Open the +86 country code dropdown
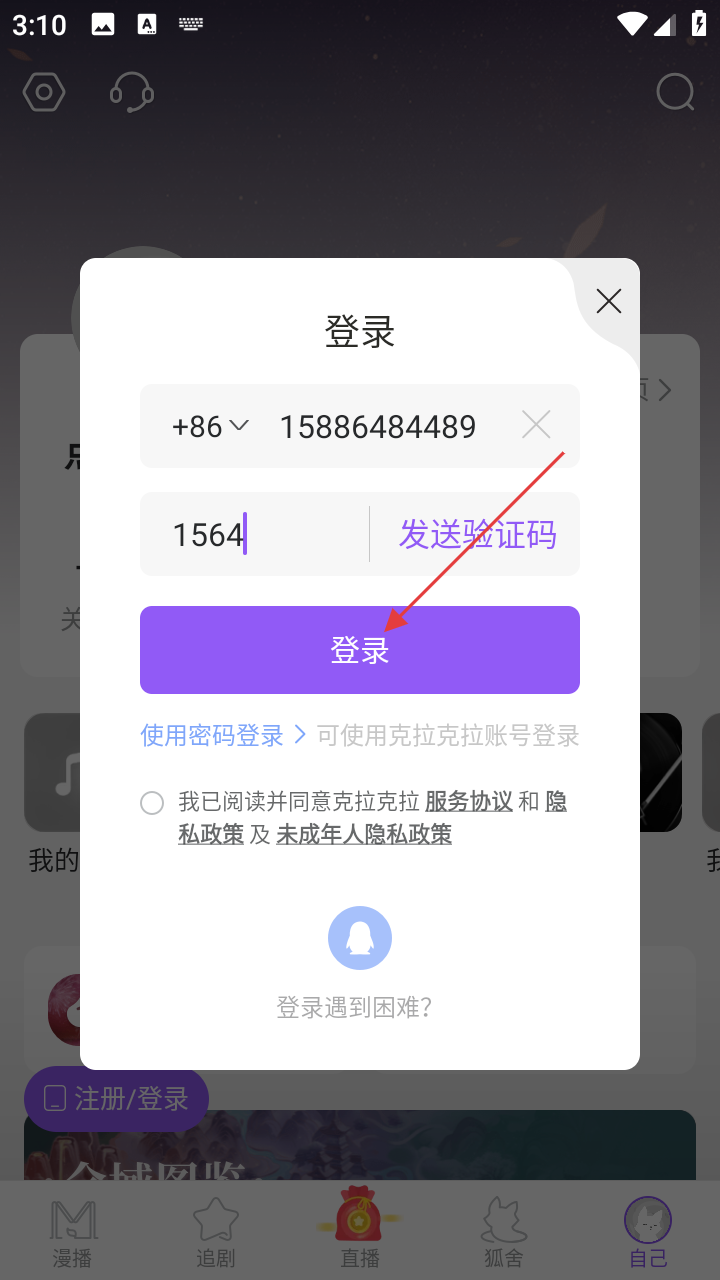Viewport: 720px width, 1280px height. (210, 427)
